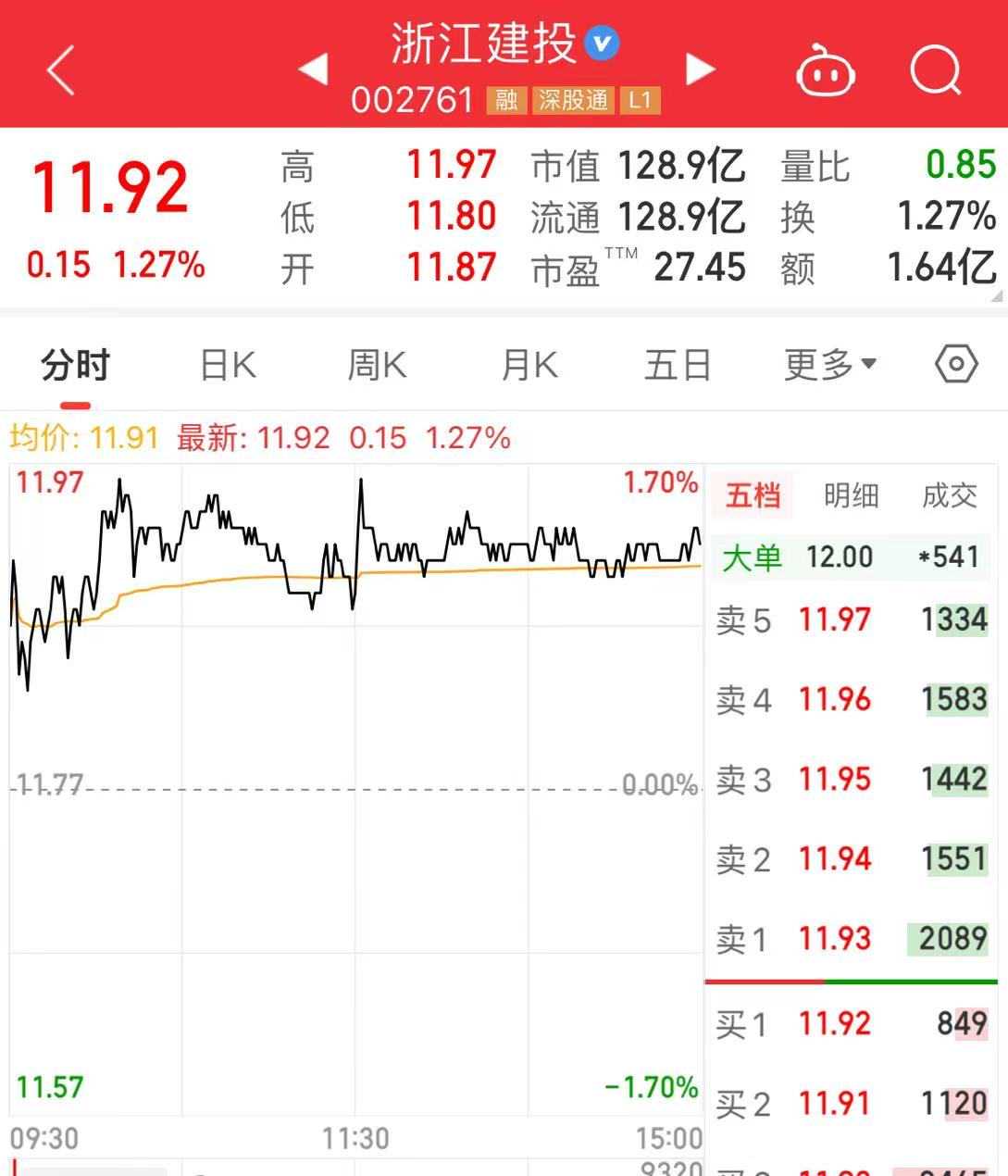Expand the stock details corner arrow
1008x1176 pixels.
pos(996,297)
